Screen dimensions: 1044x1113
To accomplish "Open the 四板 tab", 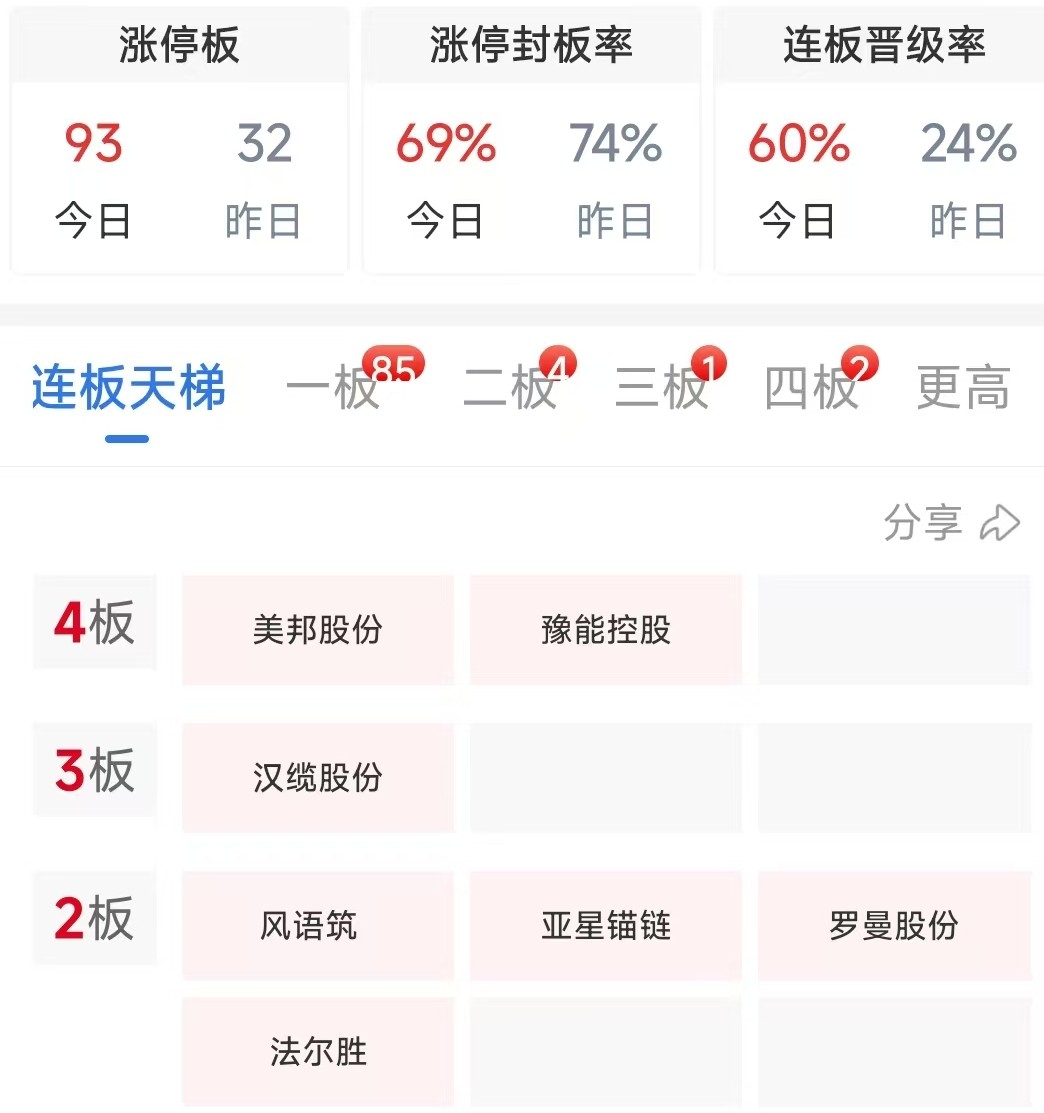I will (812, 388).
